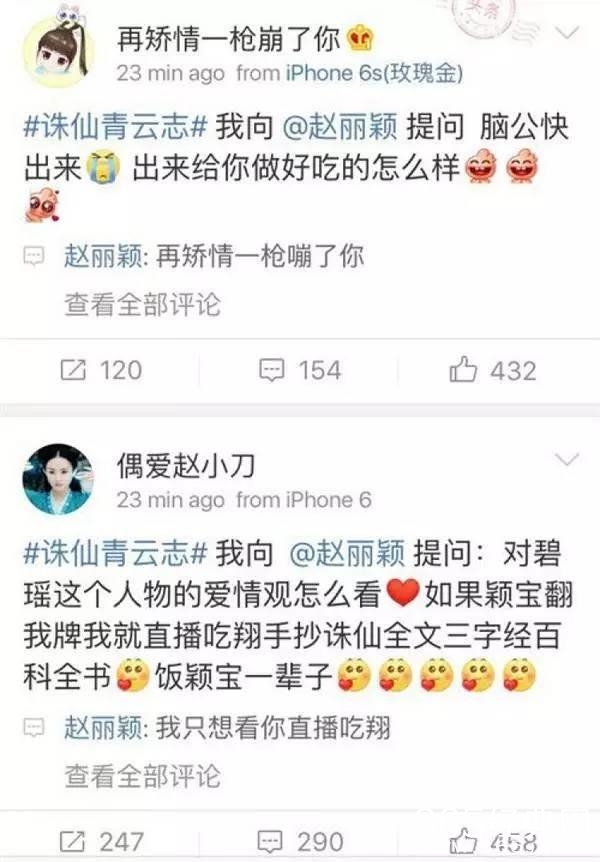
Task: Open avatar of 偶爱赵小刀
Action: [x=58, y=479]
